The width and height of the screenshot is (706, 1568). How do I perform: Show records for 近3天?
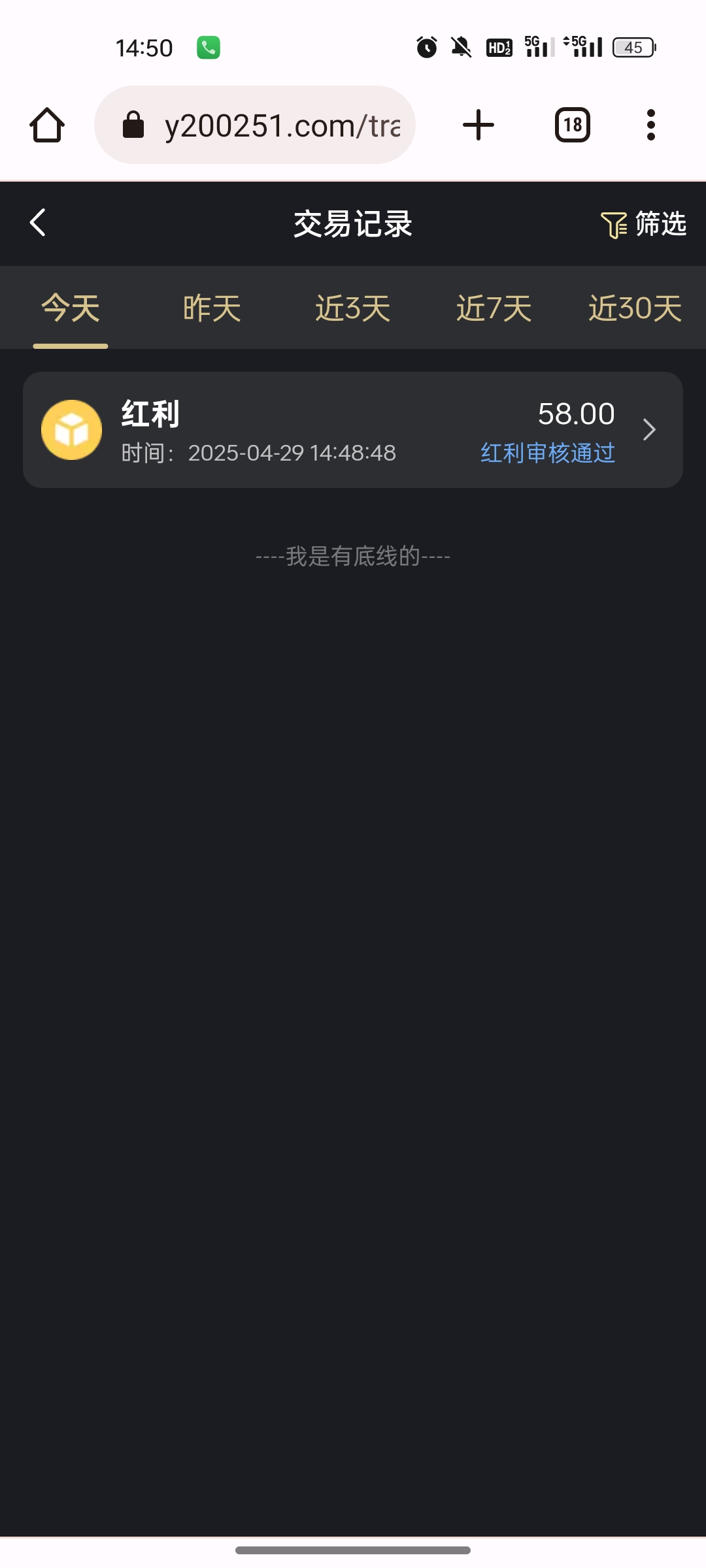click(x=353, y=308)
